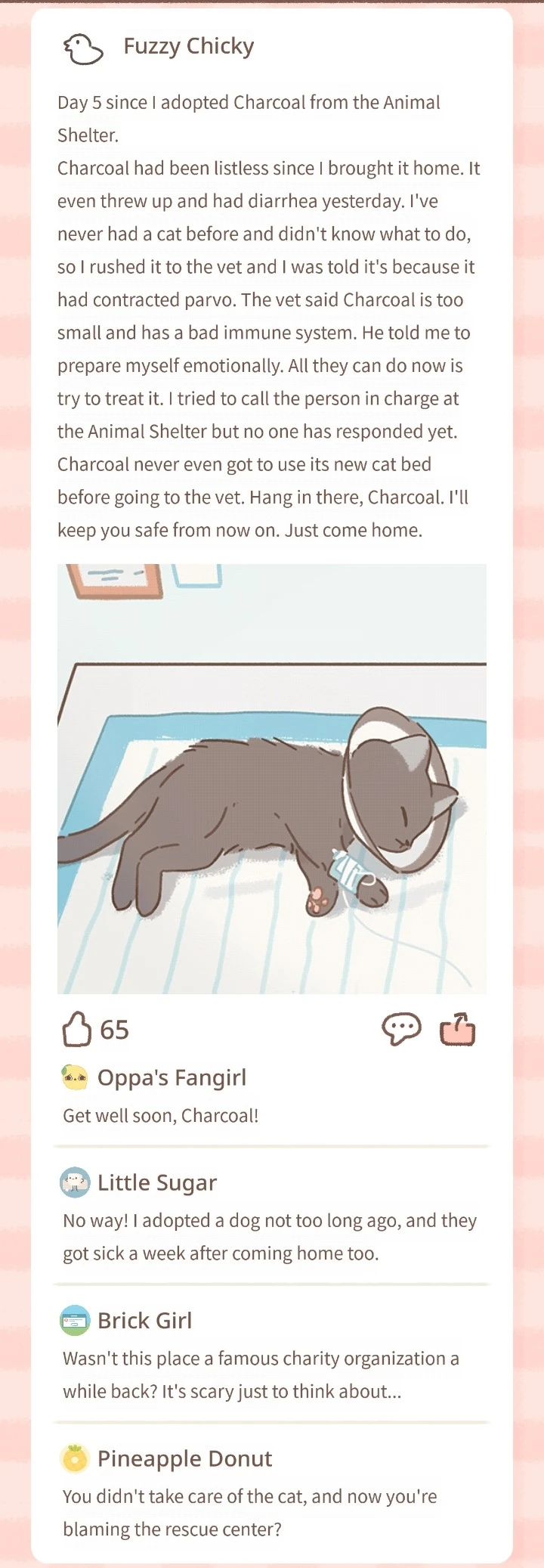View Fuzzy Chicky's profile avatar
Image resolution: width=544 pixels, height=1568 pixels.
pos(82,49)
